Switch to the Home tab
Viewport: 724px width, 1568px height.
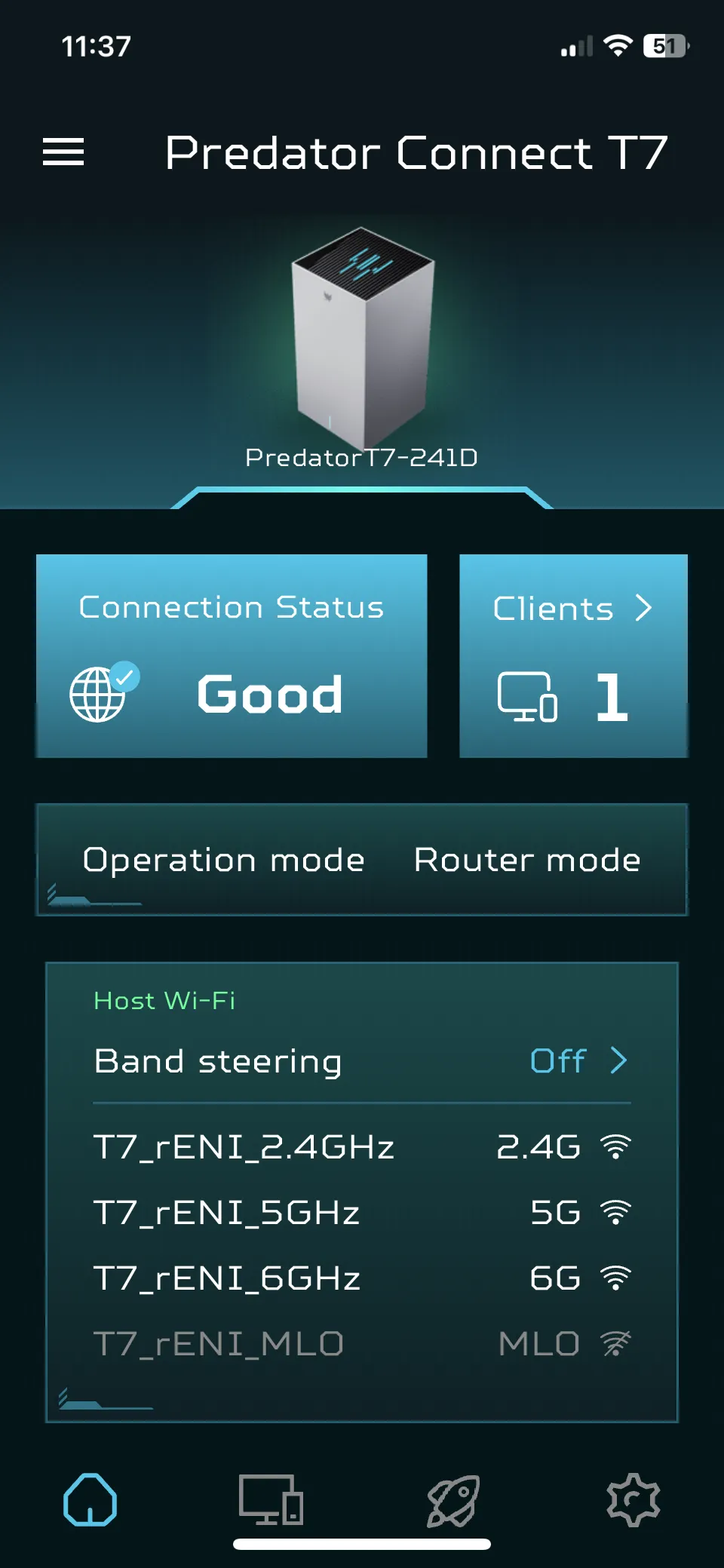[90, 1499]
